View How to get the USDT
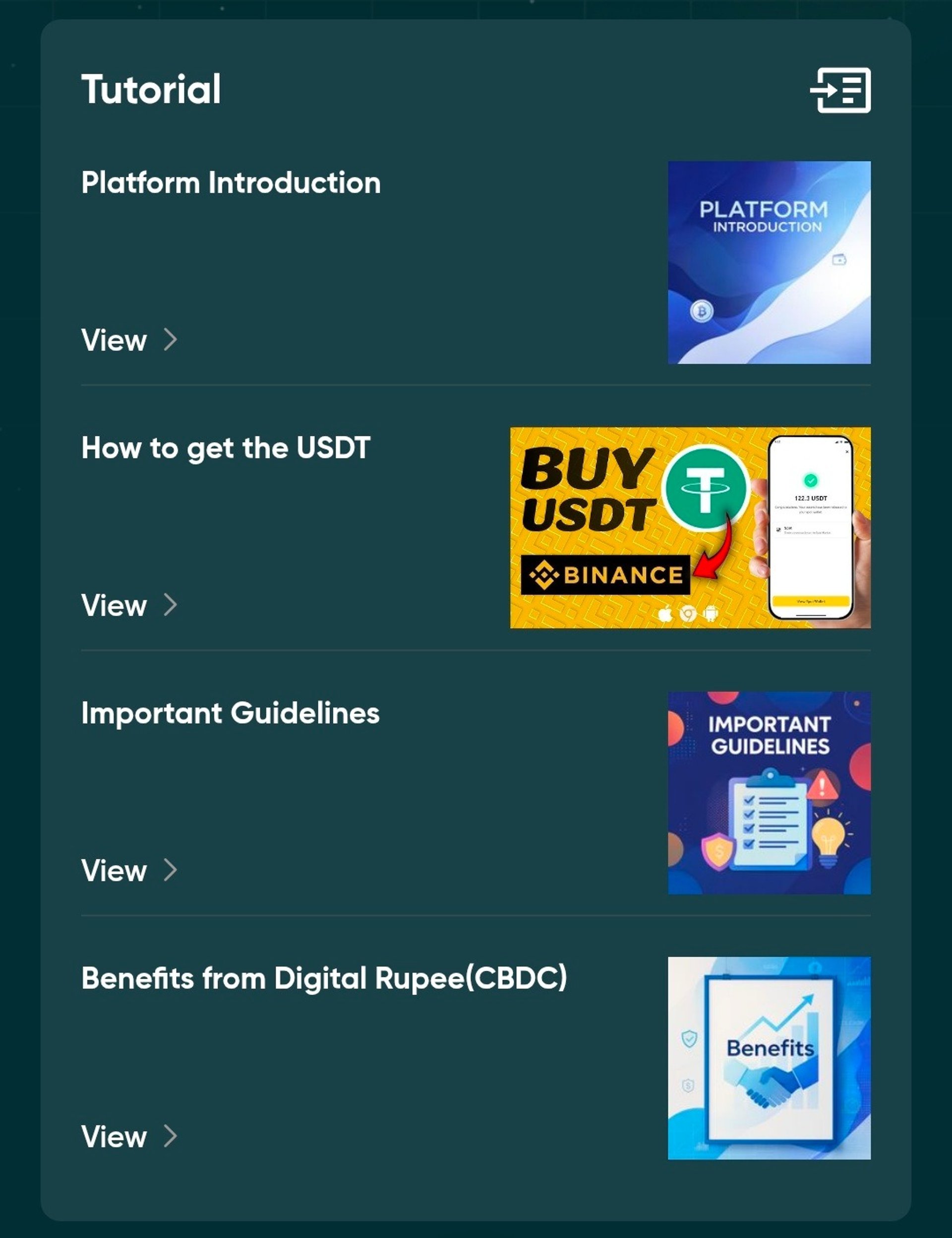This screenshot has width=952, height=1238. (x=129, y=605)
